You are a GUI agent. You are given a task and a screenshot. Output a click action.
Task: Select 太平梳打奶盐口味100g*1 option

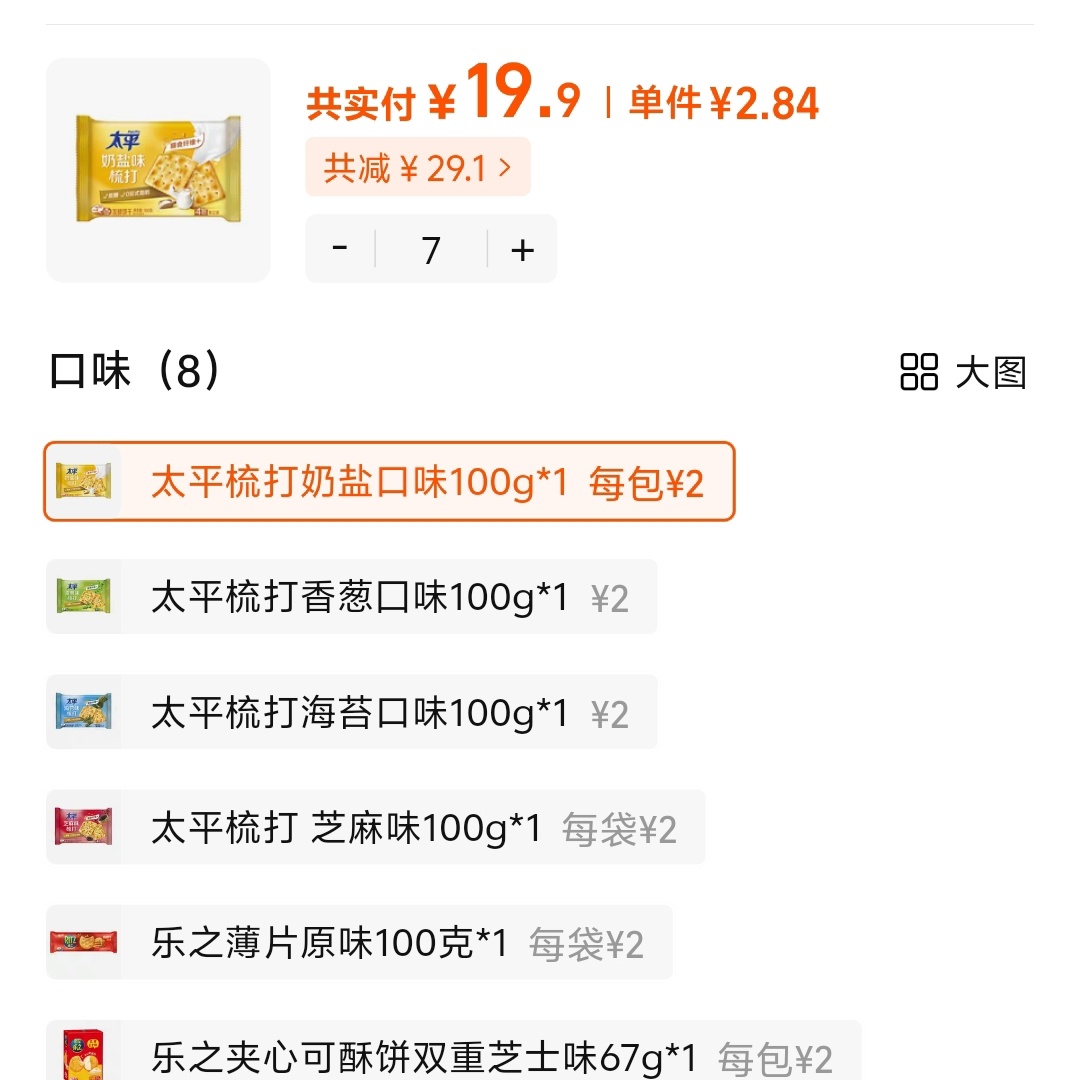(x=389, y=482)
